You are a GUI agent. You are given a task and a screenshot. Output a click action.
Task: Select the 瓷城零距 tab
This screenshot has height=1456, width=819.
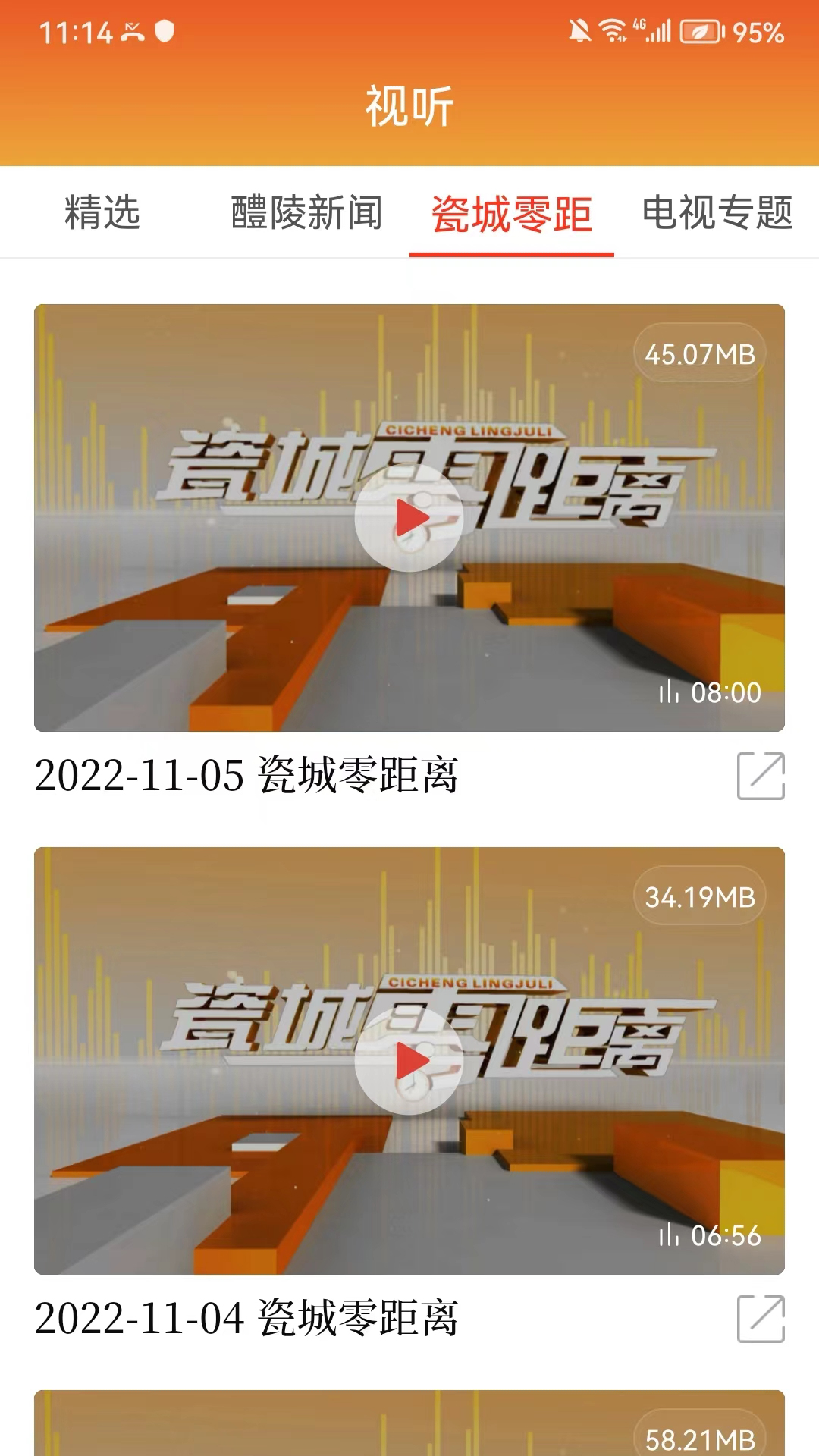pyautogui.click(x=511, y=212)
